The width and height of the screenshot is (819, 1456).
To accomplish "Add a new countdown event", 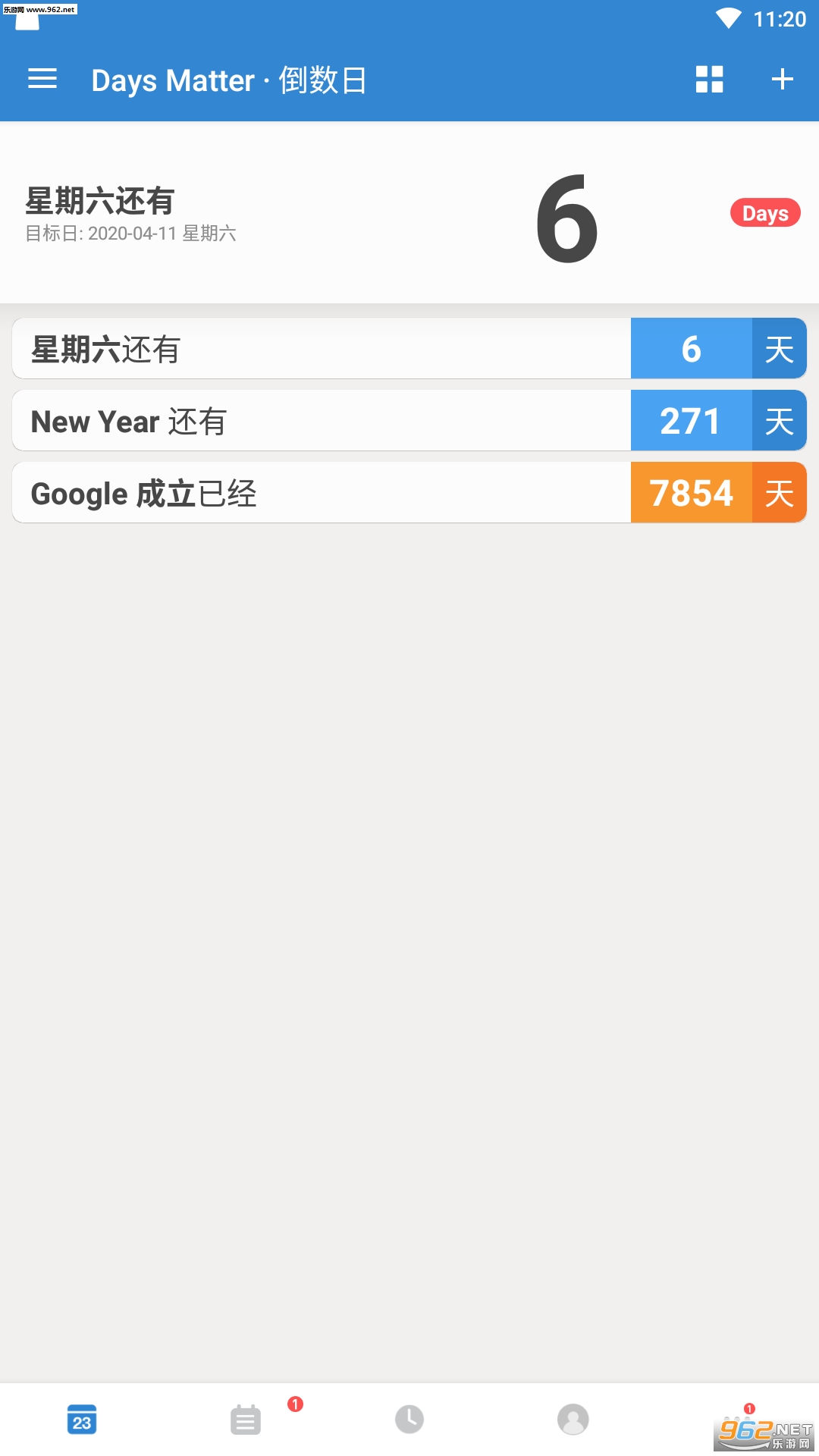I will tap(782, 79).
